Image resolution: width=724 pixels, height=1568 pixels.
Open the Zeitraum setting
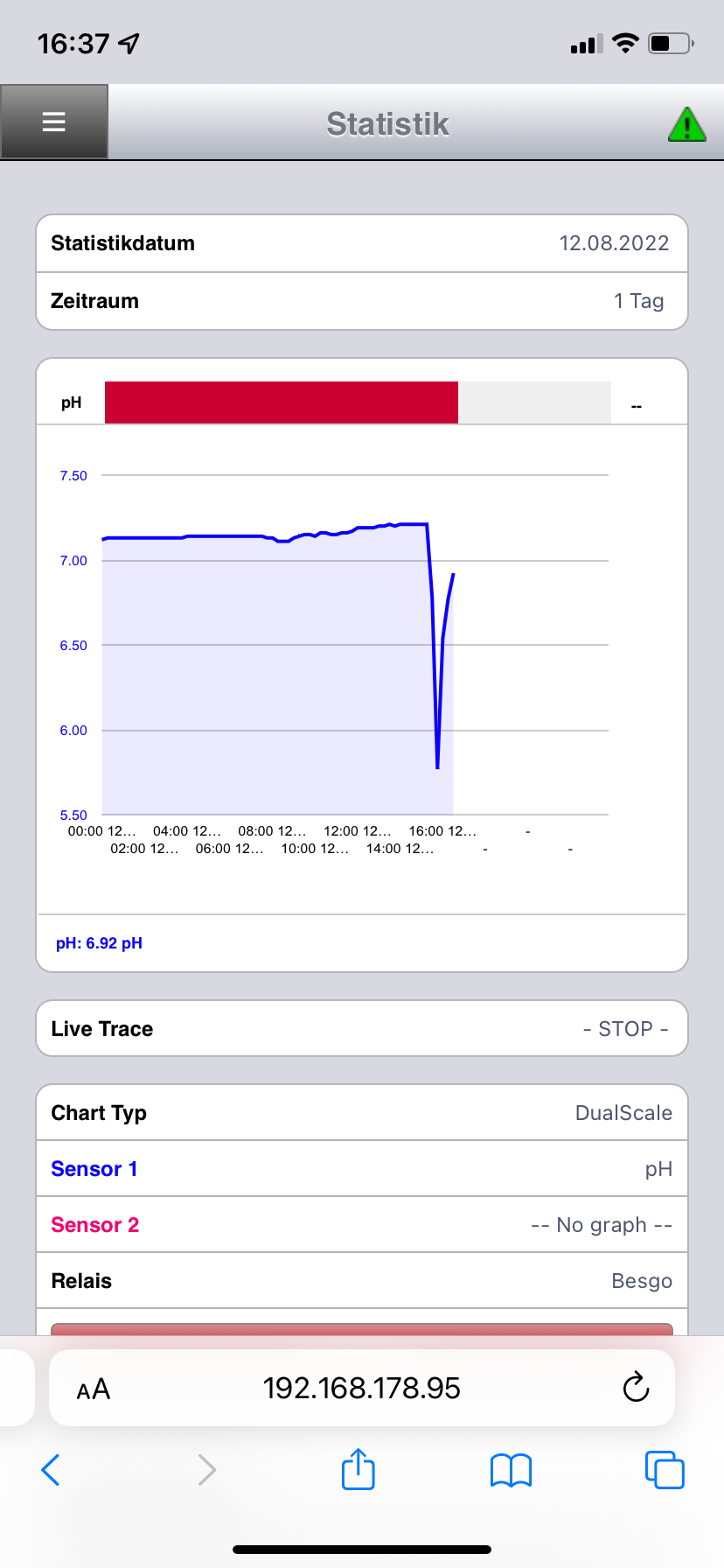tap(362, 301)
